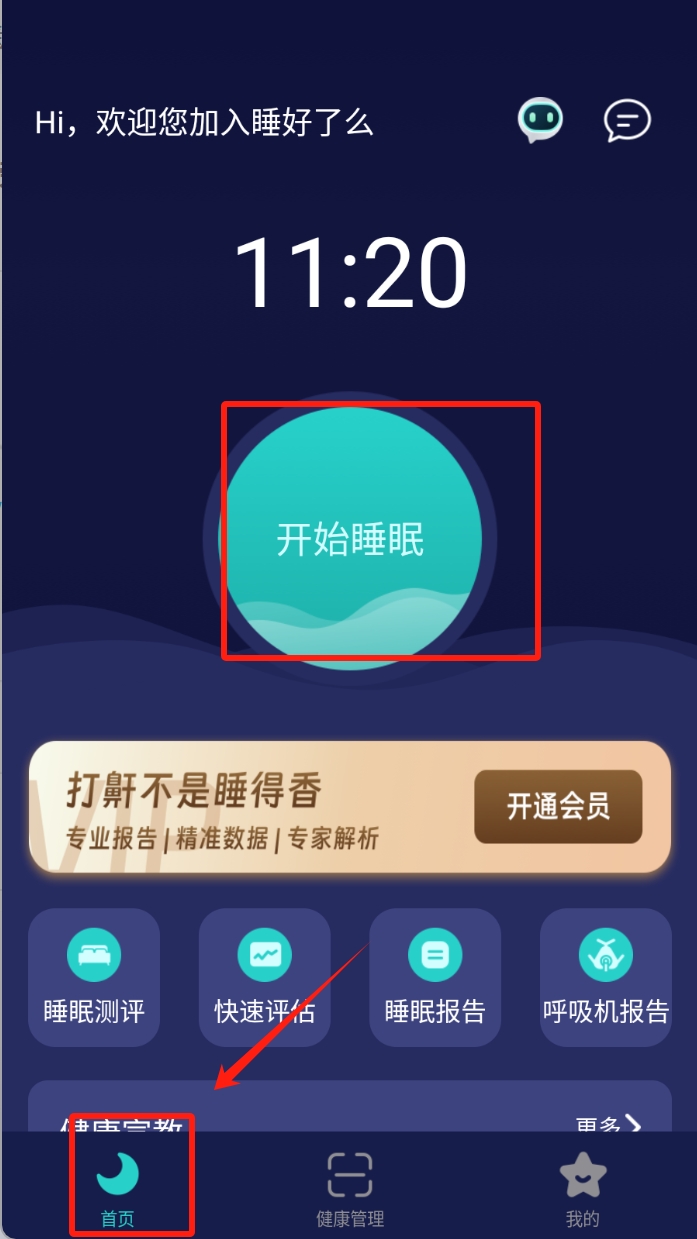
Task: Switch to the 首页 tab
Action: coord(117,1188)
